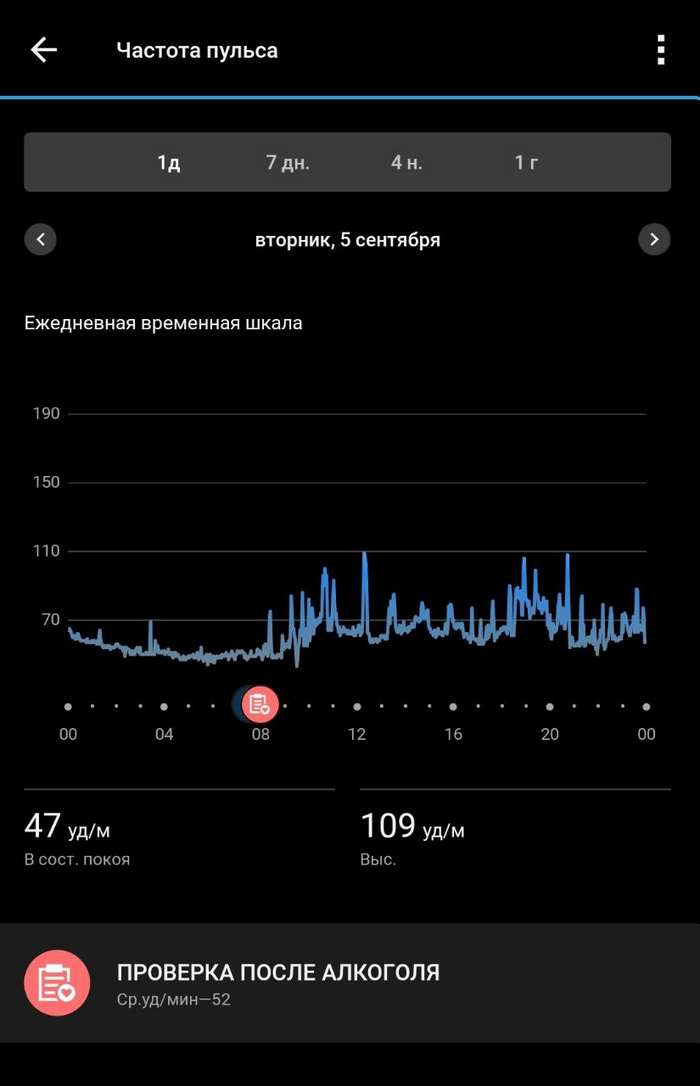Switch to the 7 дн. view

point(288,163)
